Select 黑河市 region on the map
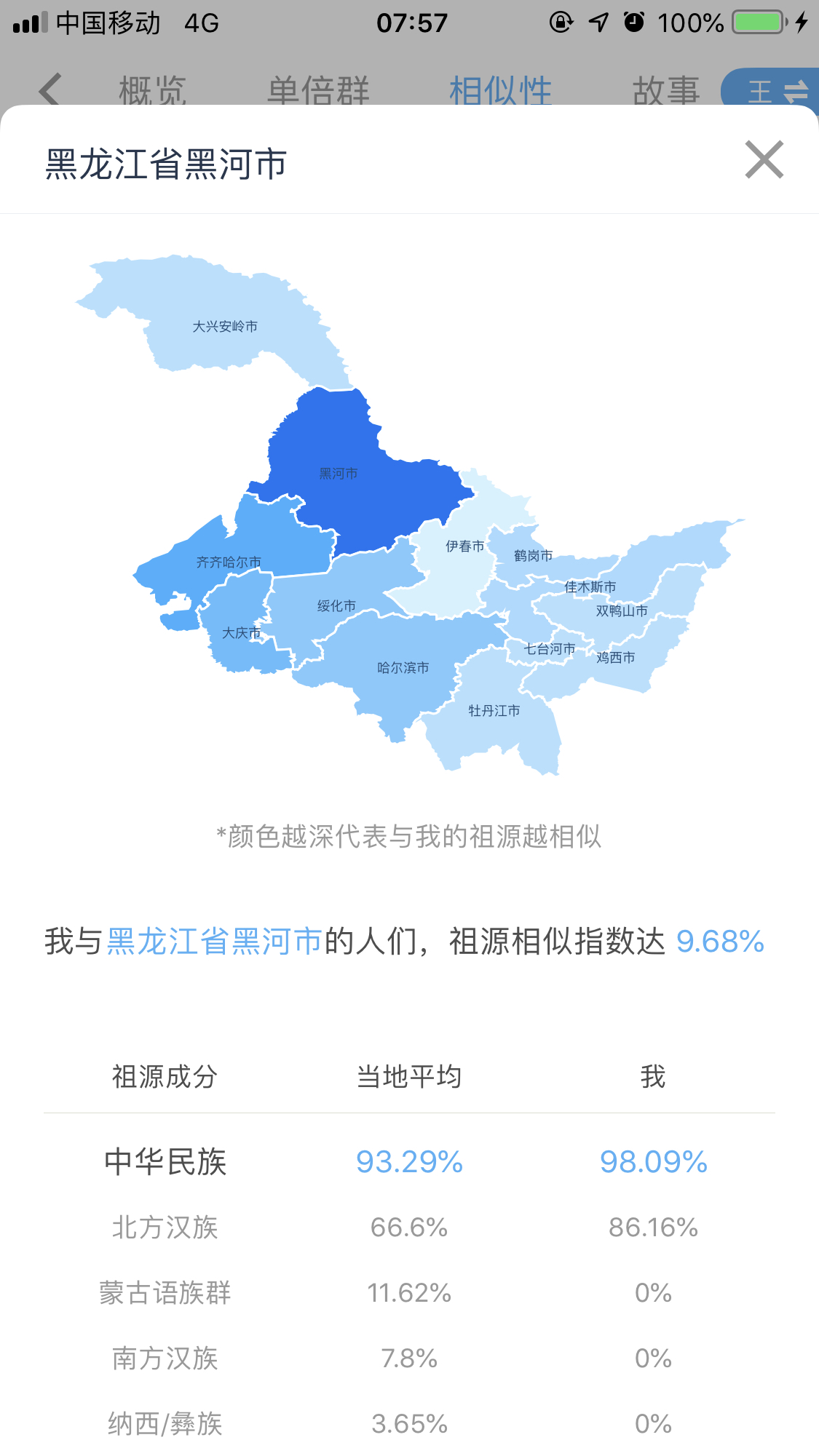The image size is (819, 1456). pos(339,473)
